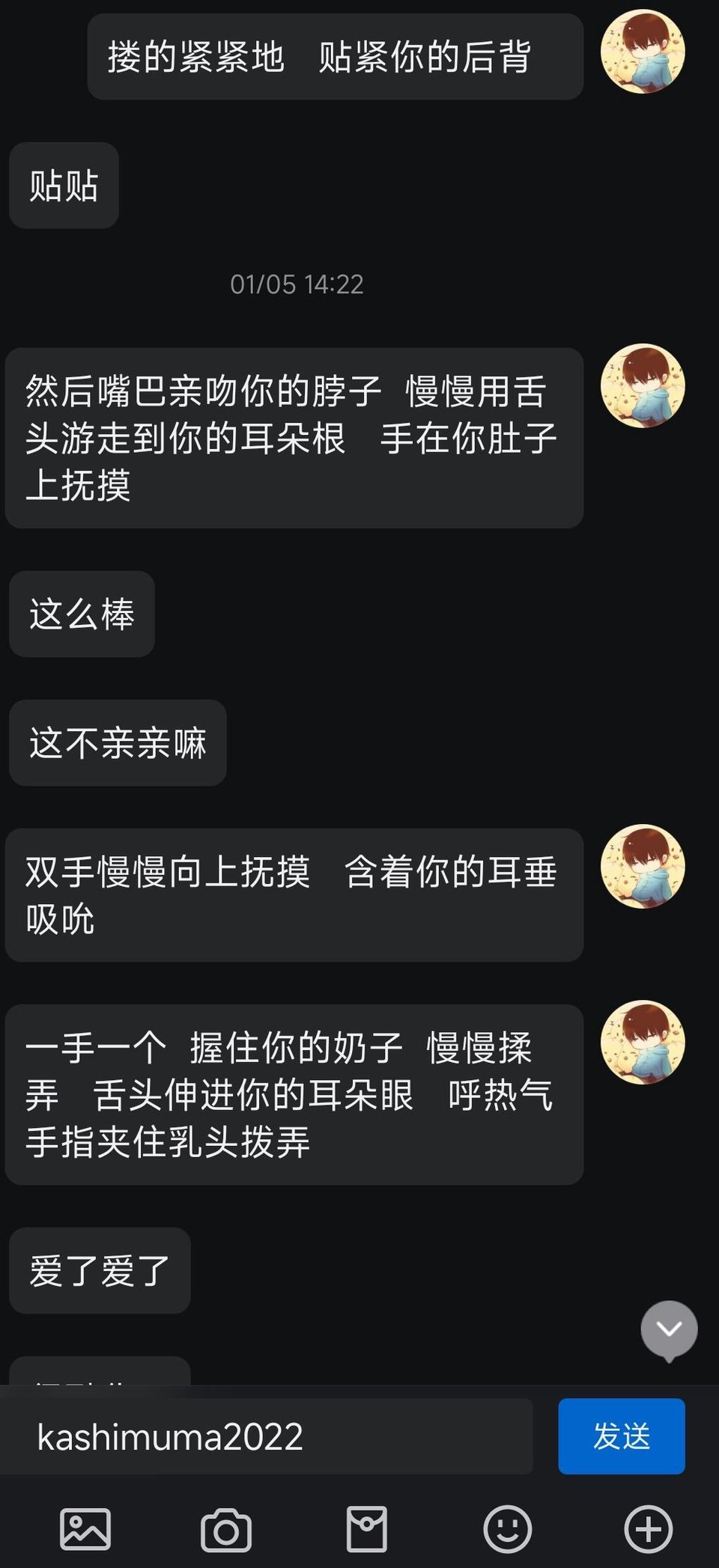Open the red packet icon
The image size is (719, 1568).
pyautogui.click(x=367, y=1529)
